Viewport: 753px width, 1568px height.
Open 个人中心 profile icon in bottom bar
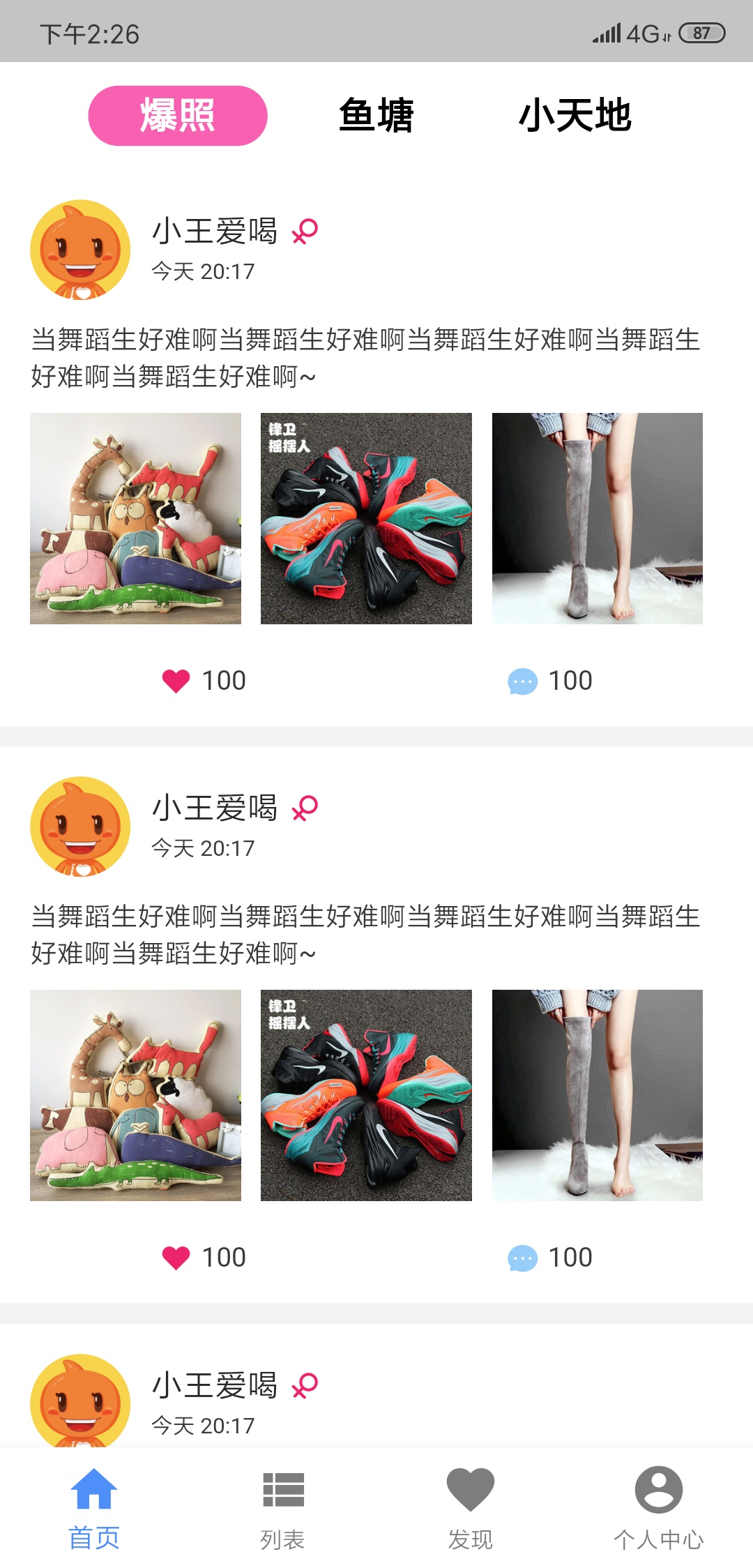click(658, 1491)
